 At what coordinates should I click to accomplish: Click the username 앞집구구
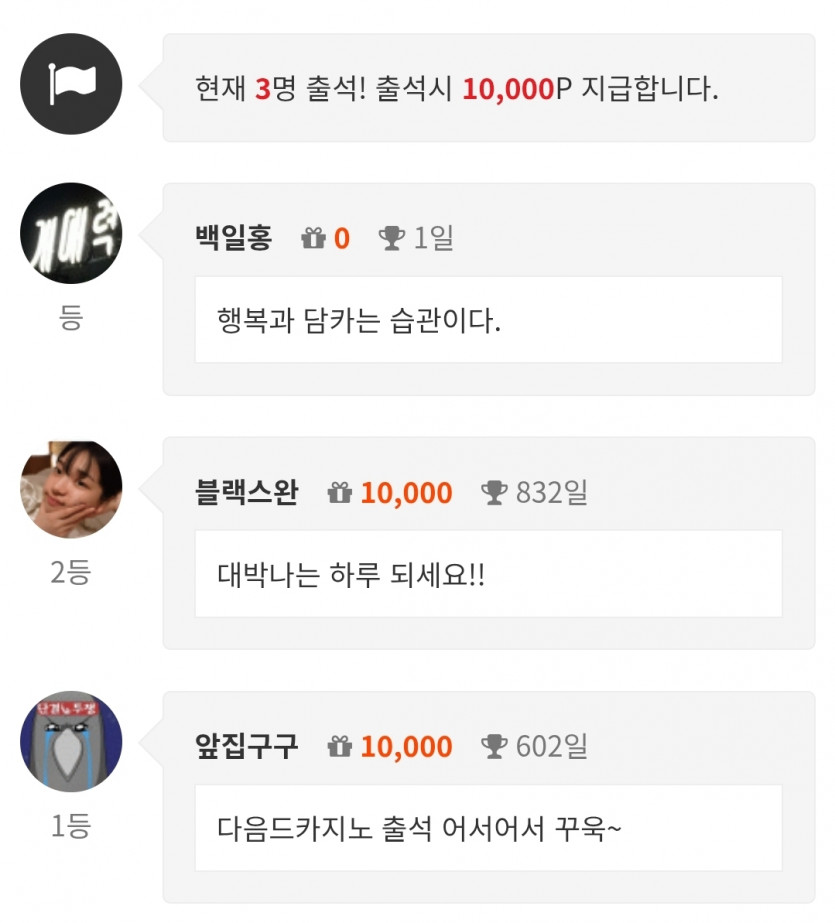click(247, 746)
